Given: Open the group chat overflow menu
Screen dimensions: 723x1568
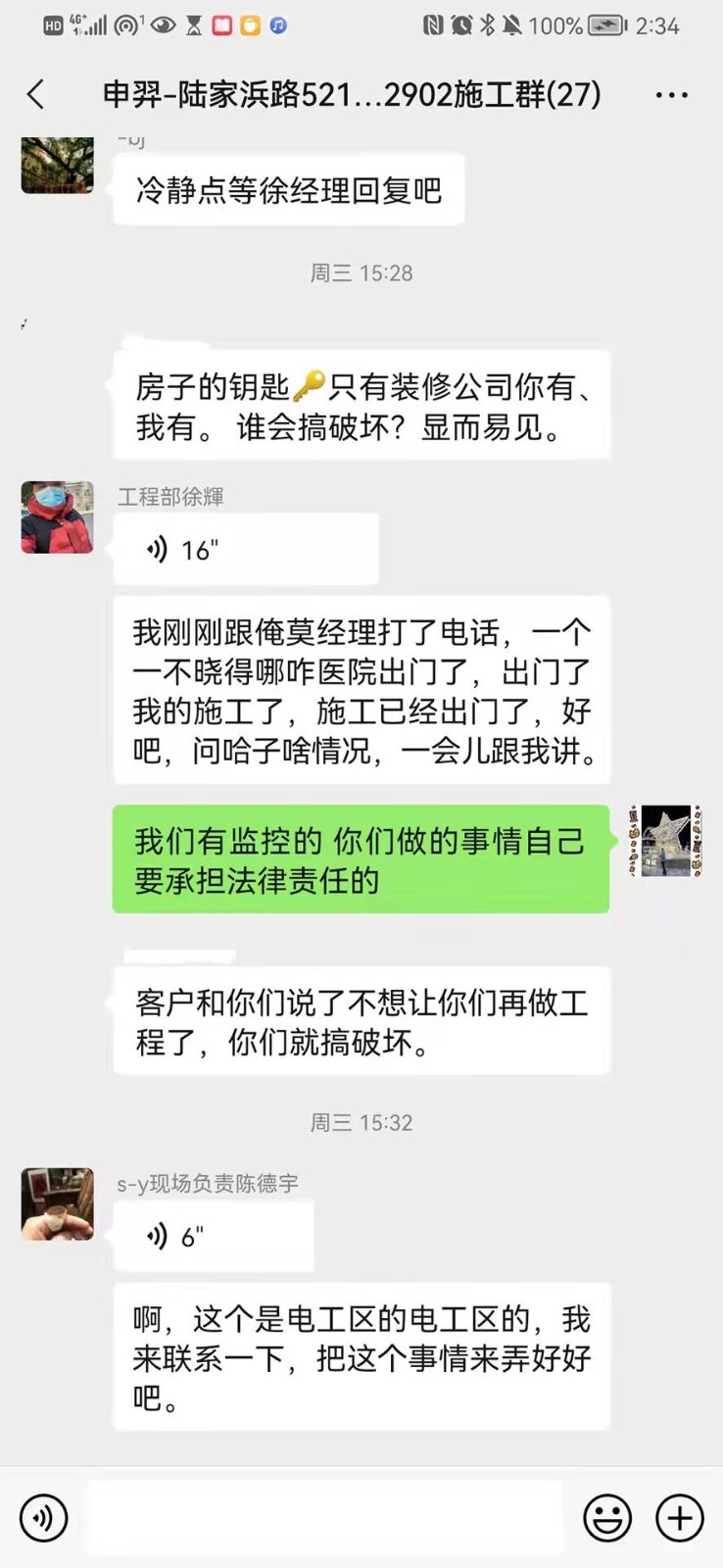Looking at the screenshot, I should coord(671,95).
